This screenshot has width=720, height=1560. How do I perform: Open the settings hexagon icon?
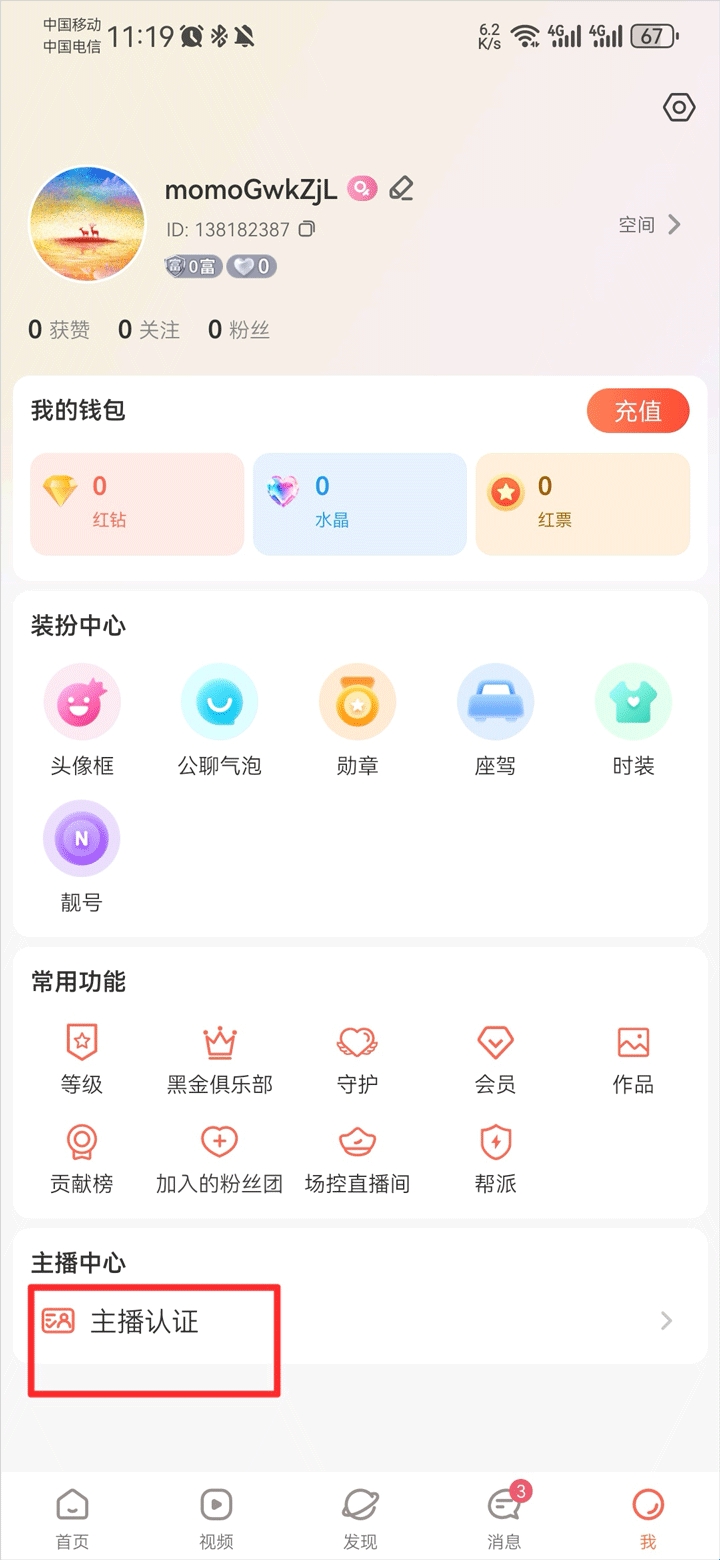click(679, 107)
